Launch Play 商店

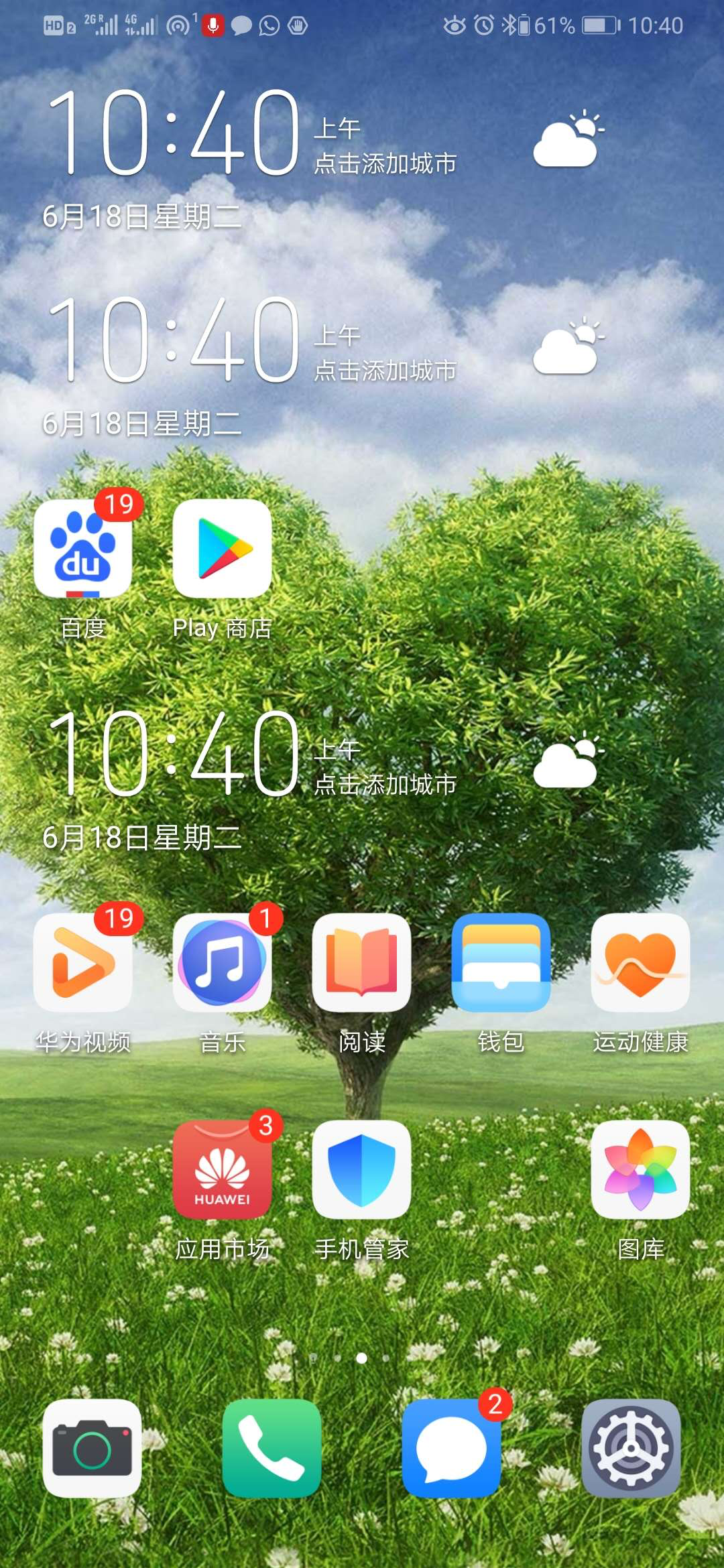(x=222, y=549)
